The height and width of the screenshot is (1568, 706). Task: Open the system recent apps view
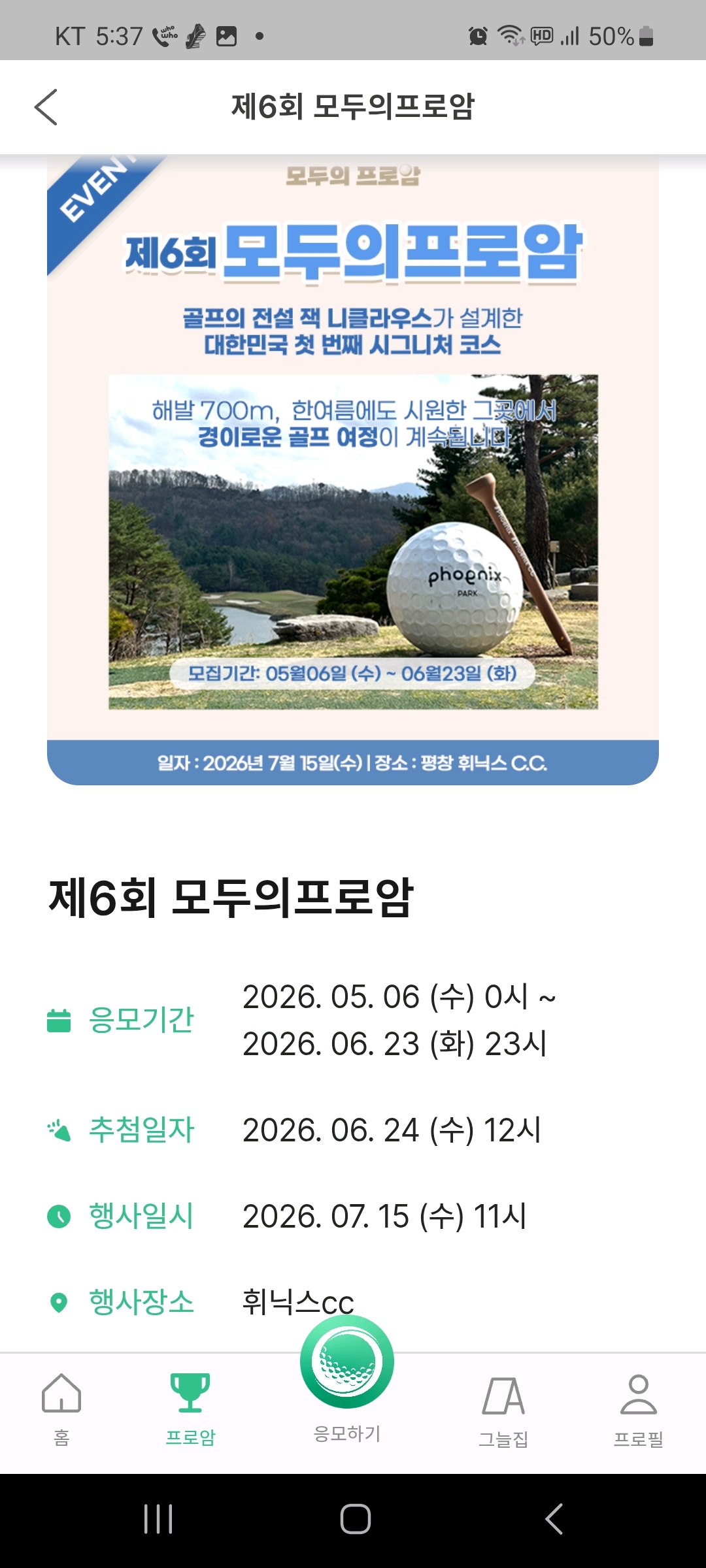coord(158,1518)
